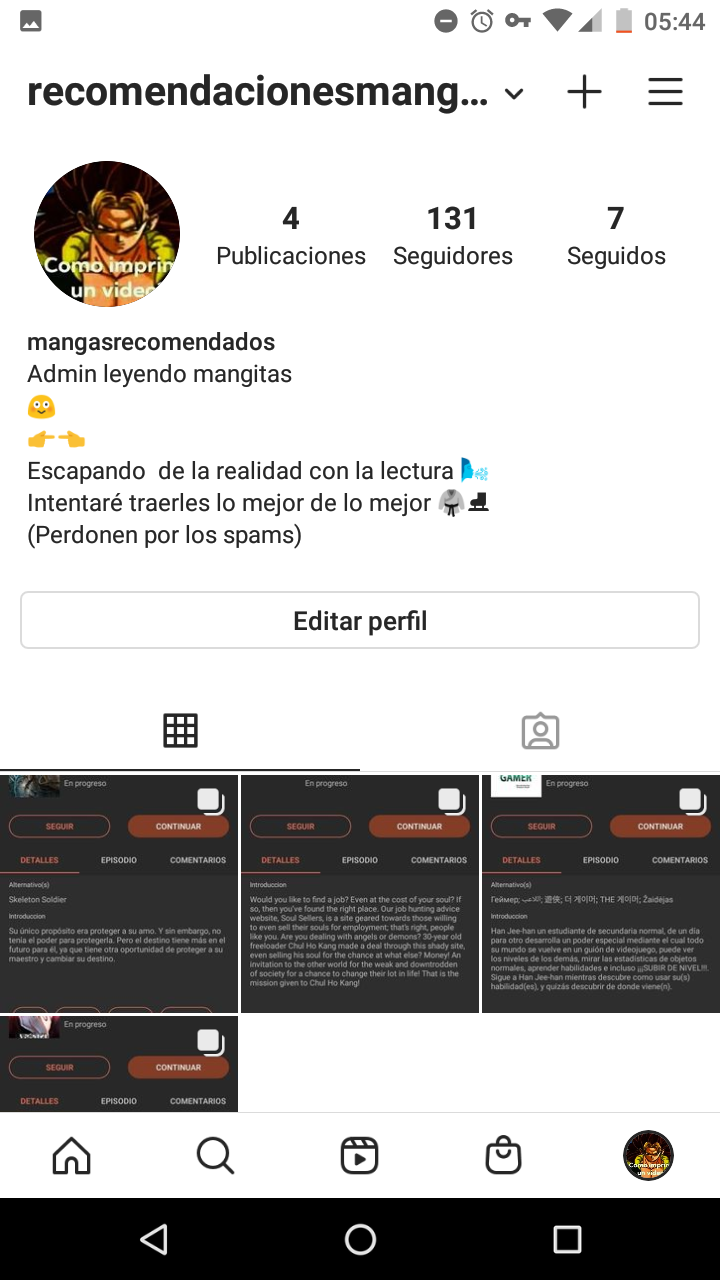Open the Reels tab
Viewport: 720px width, 1280px height.
(x=359, y=1156)
